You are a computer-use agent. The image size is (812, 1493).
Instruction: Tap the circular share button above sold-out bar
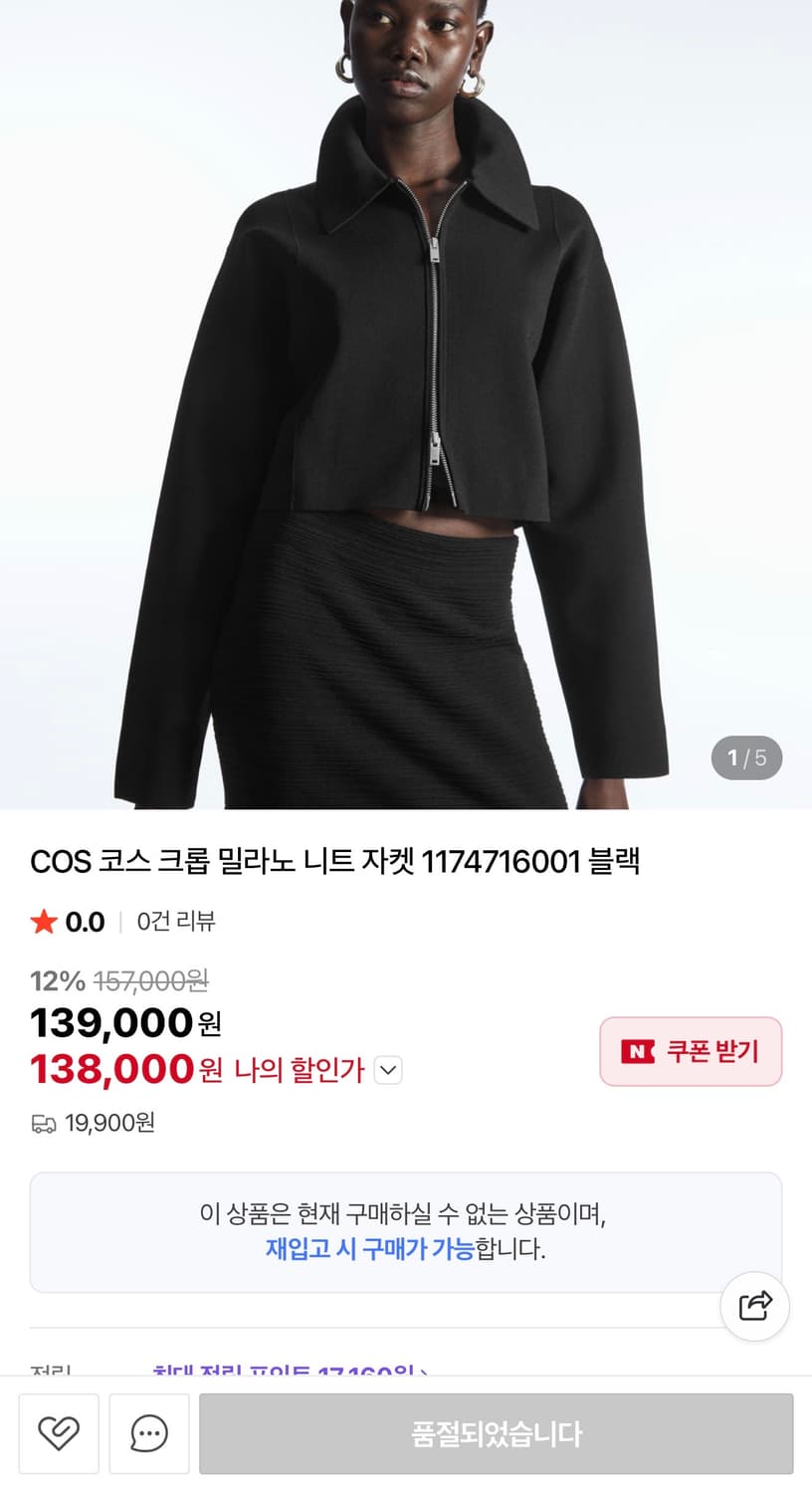(x=754, y=1306)
